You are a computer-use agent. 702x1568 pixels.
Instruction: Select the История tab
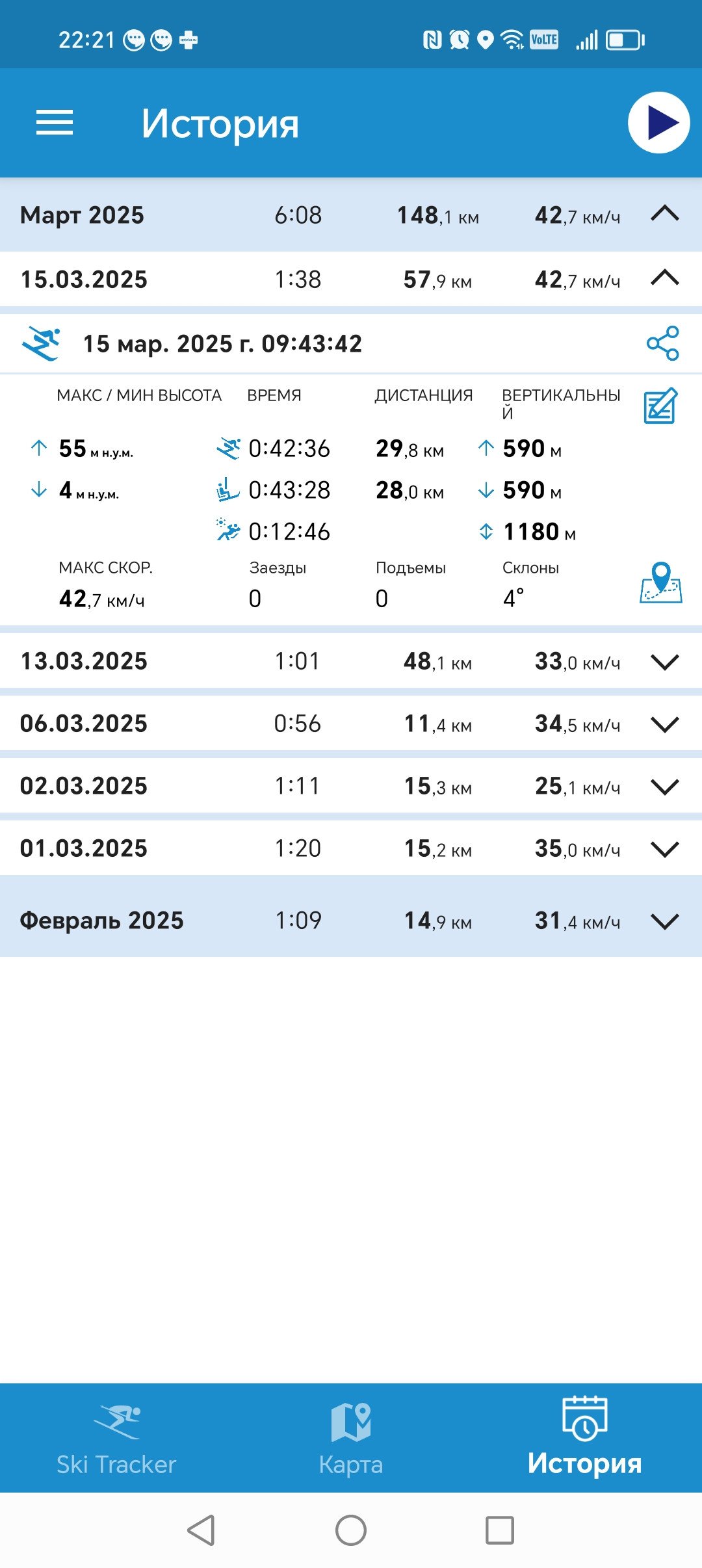(x=584, y=1437)
